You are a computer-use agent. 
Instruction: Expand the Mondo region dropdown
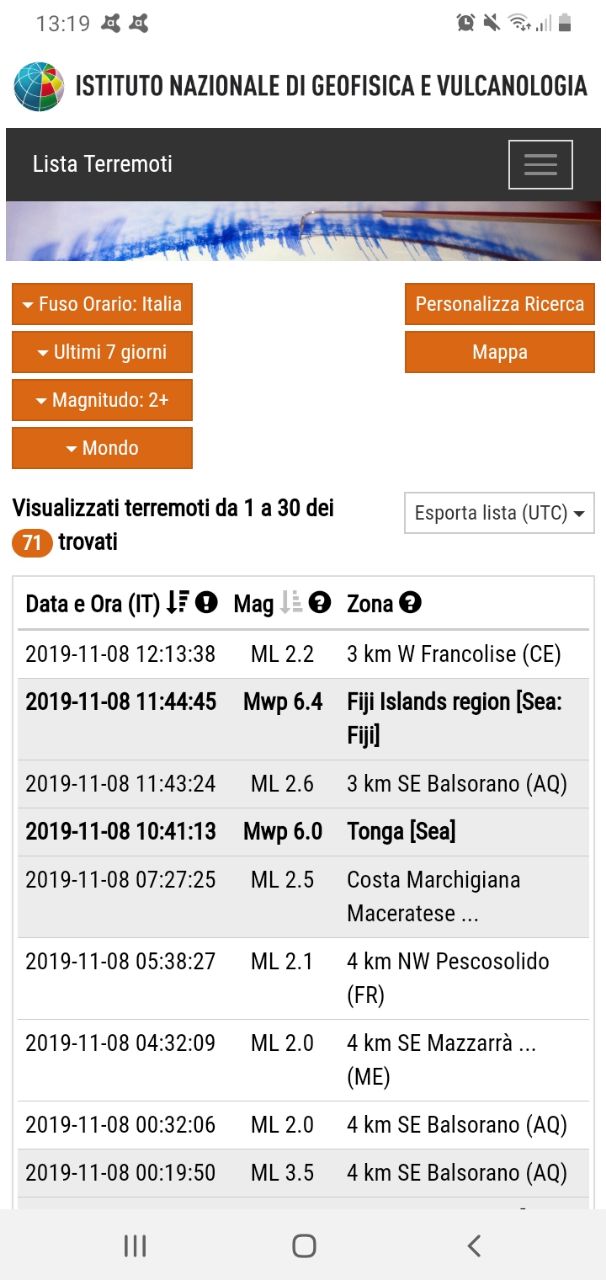[102, 448]
